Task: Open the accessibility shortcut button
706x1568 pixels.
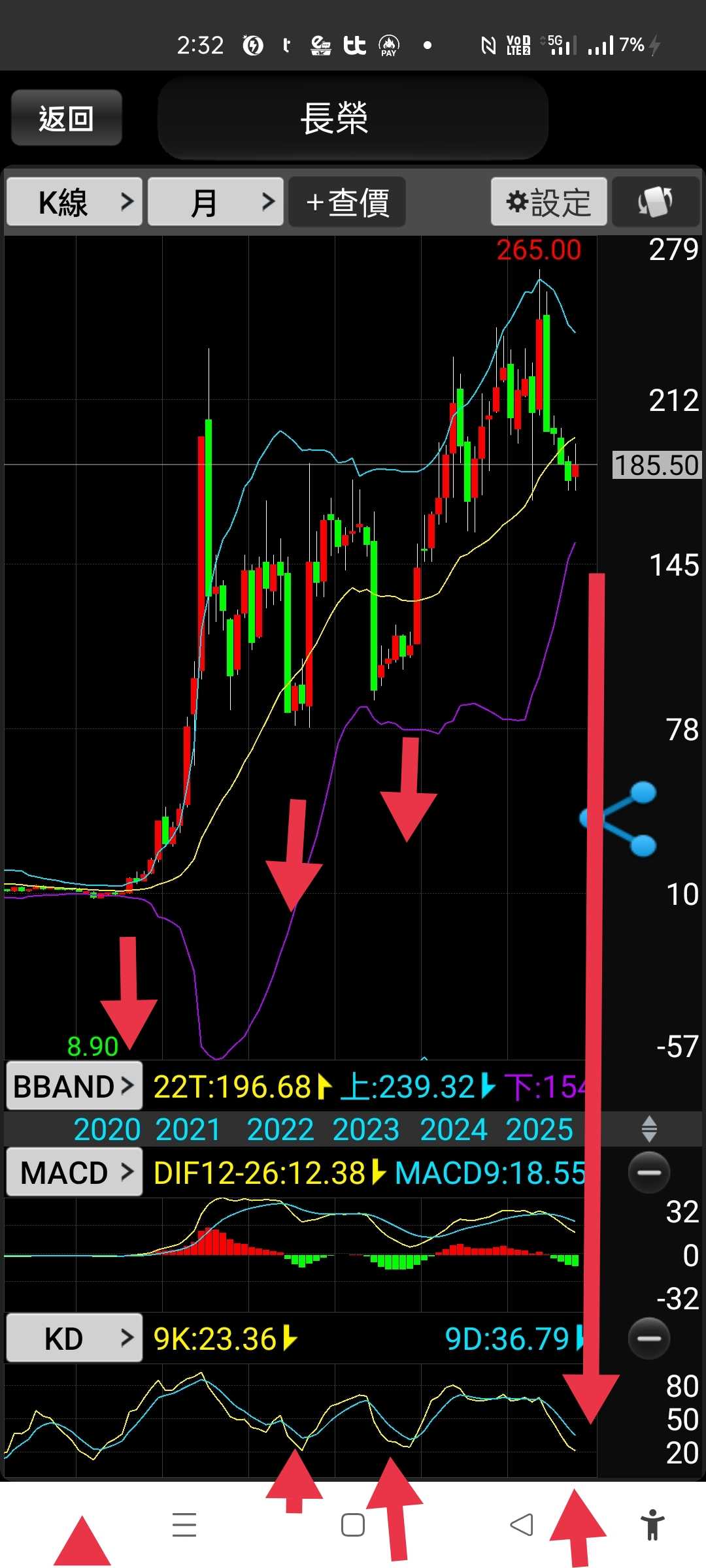Action: 652,1526
